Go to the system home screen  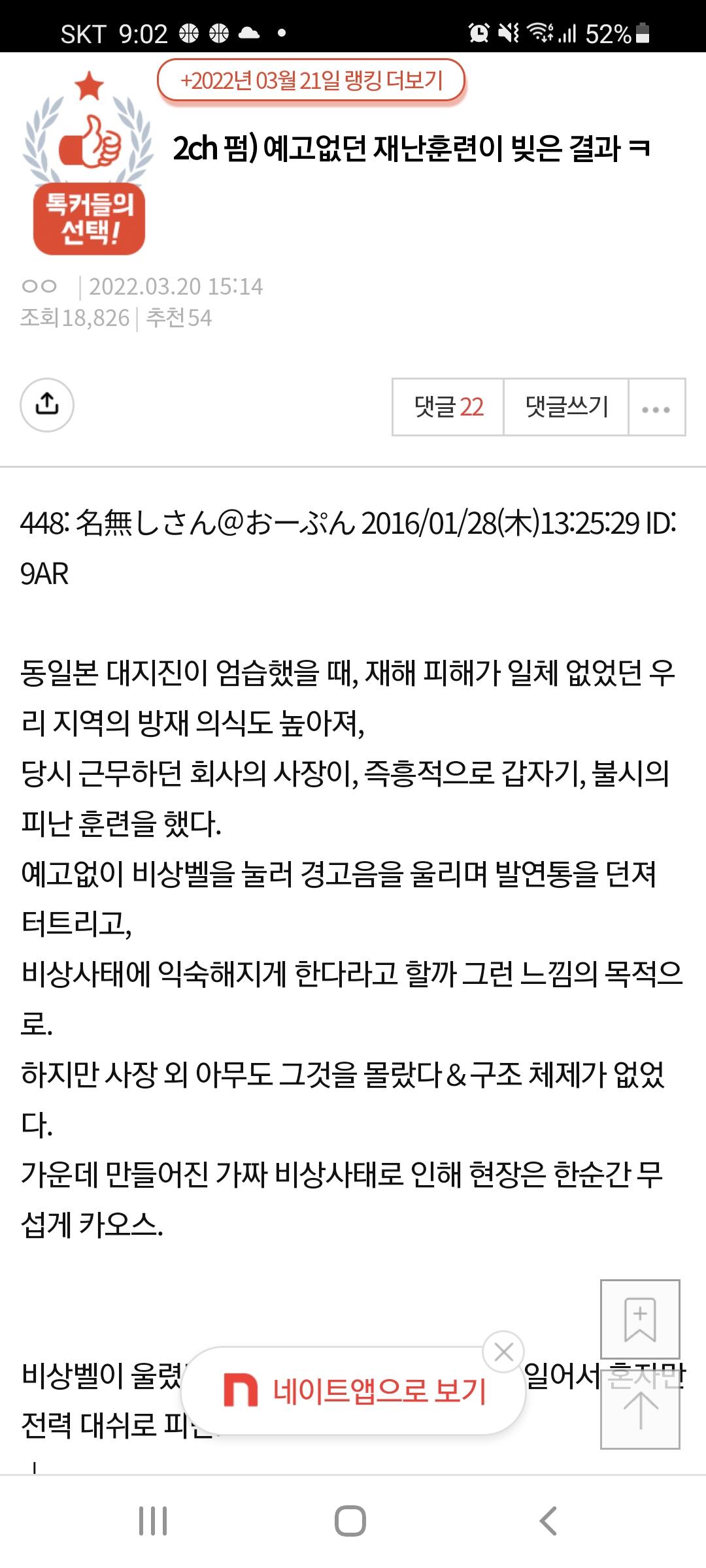click(350, 1521)
